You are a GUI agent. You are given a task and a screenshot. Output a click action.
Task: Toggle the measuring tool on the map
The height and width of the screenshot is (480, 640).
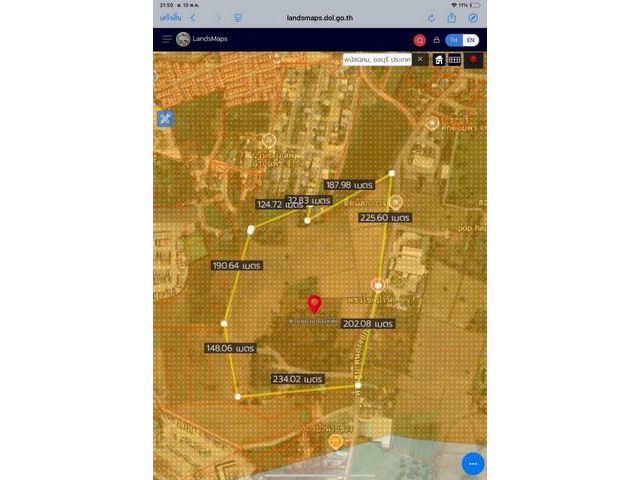(x=165, y=119)
